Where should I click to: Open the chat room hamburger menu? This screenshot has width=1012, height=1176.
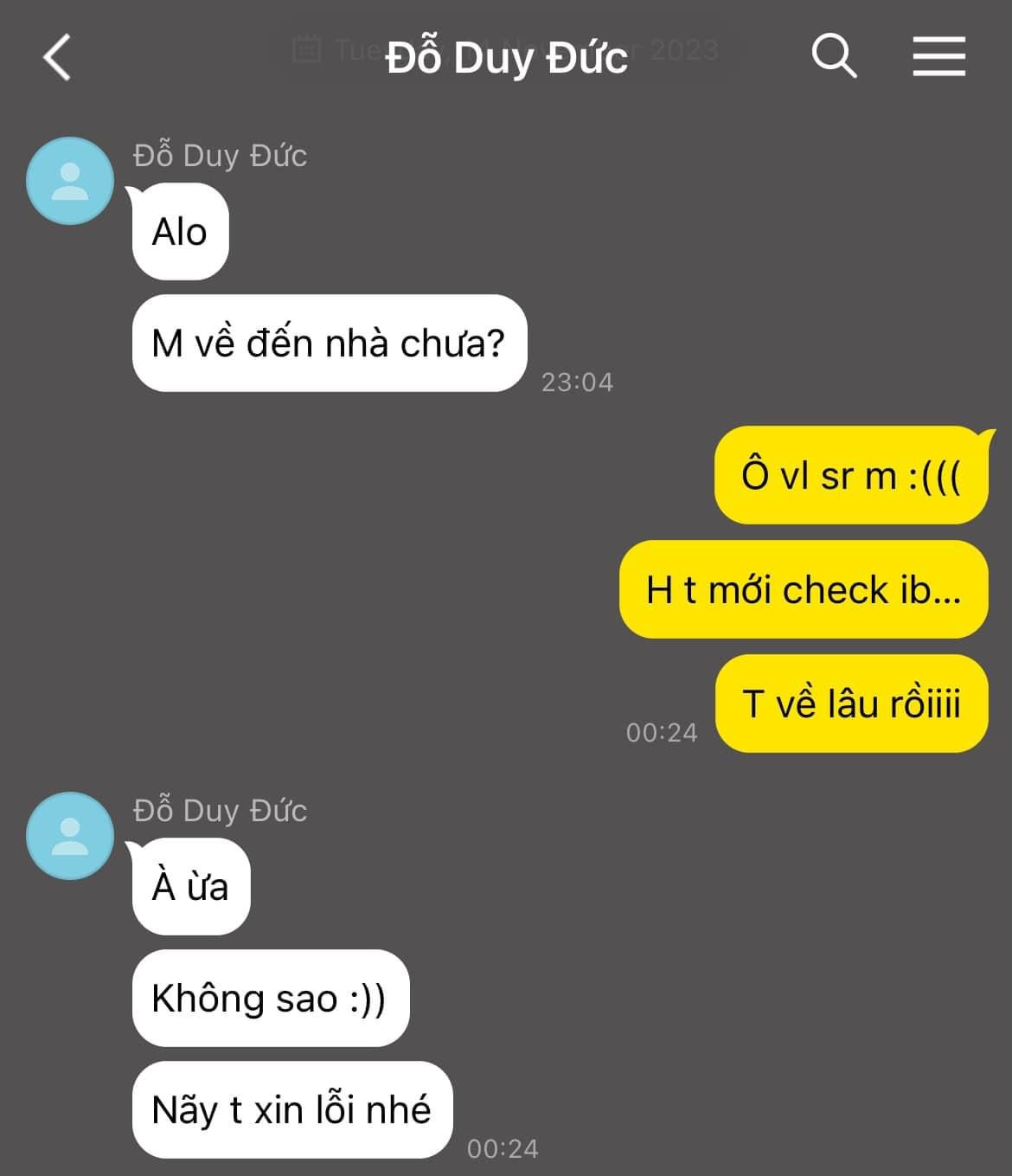click(x=938, y=56)
